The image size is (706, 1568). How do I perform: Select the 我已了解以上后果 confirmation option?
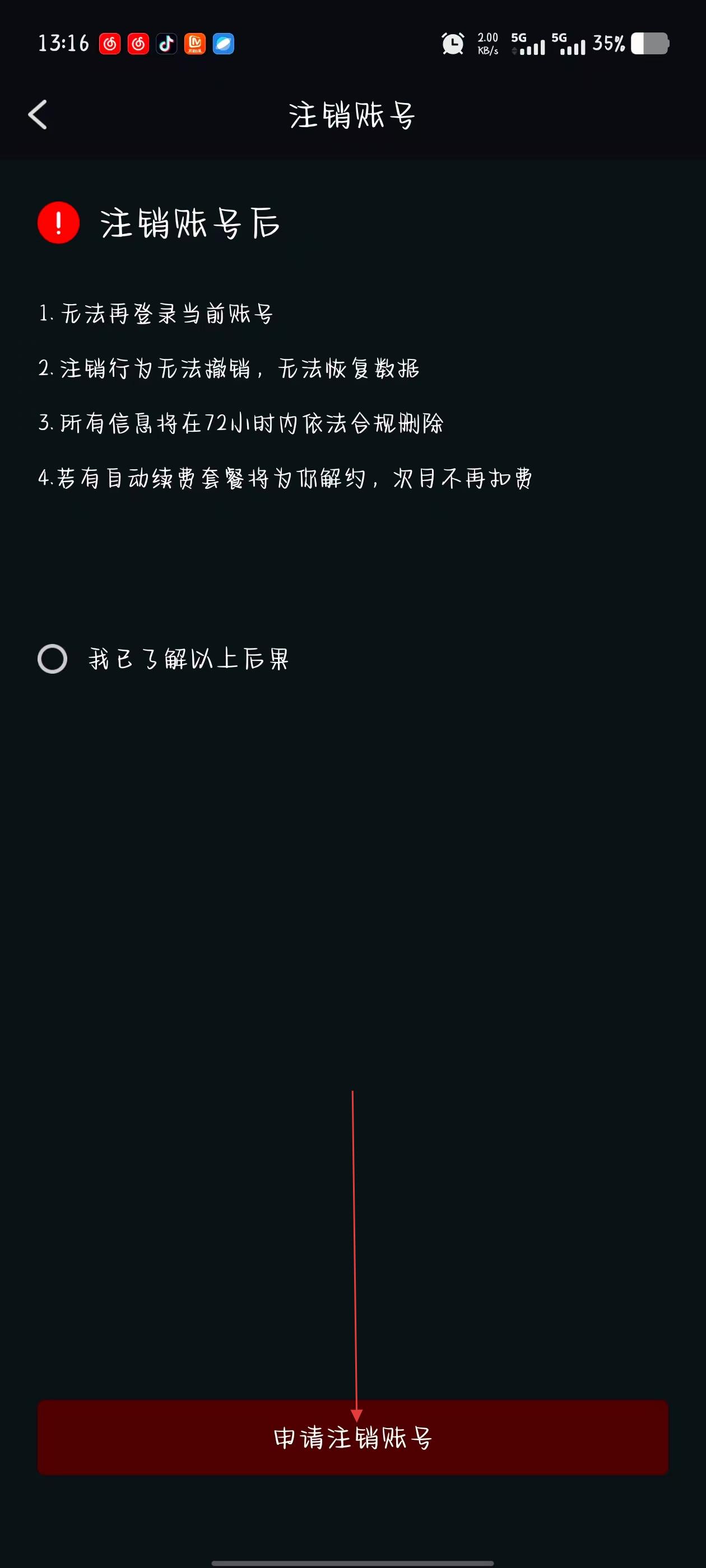pos(52,659)
